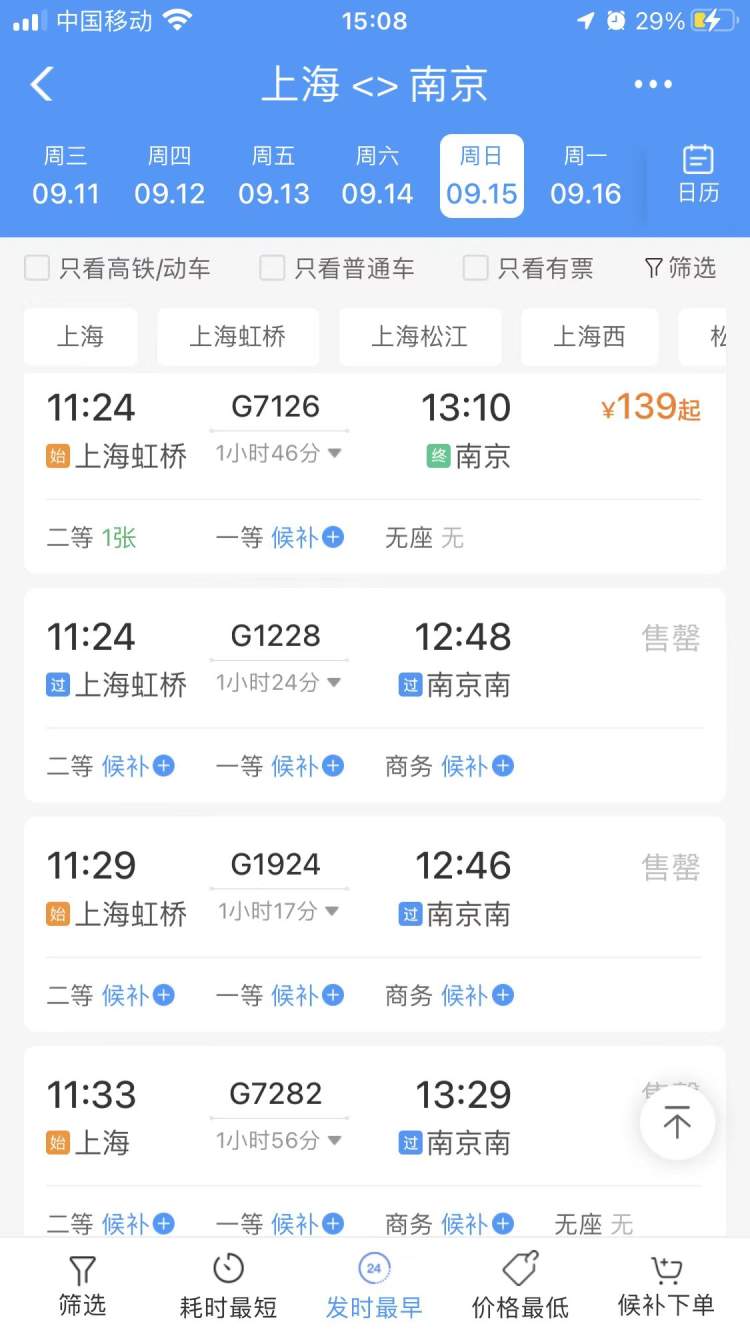Open the 日历 calendar picker
Viewport: 750px width, 1334px height.
coord(698,174)
